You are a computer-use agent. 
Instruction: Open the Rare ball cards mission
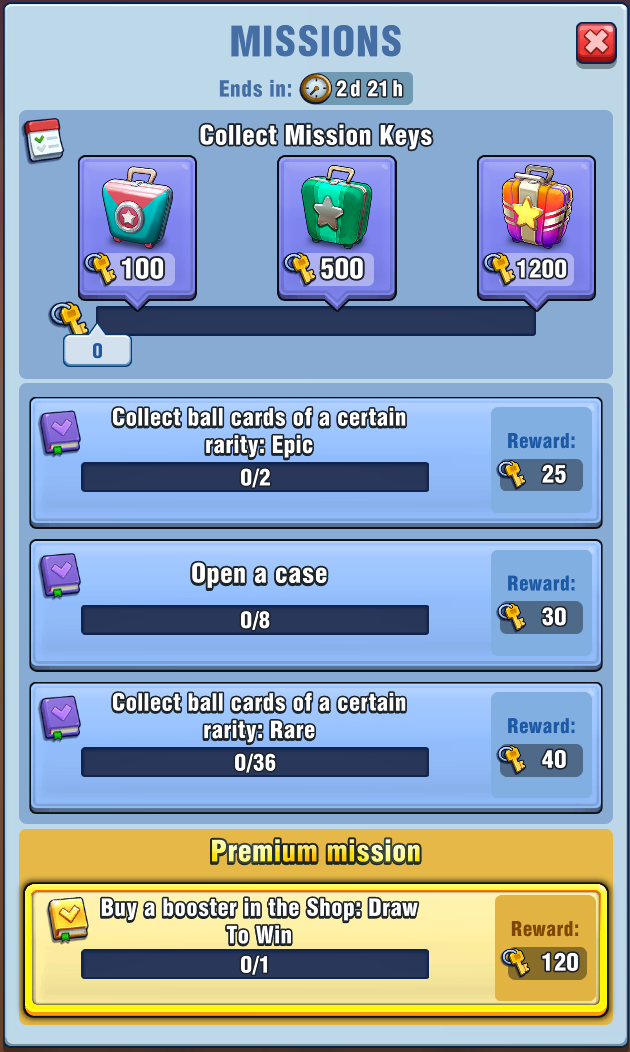pos(260,746)
